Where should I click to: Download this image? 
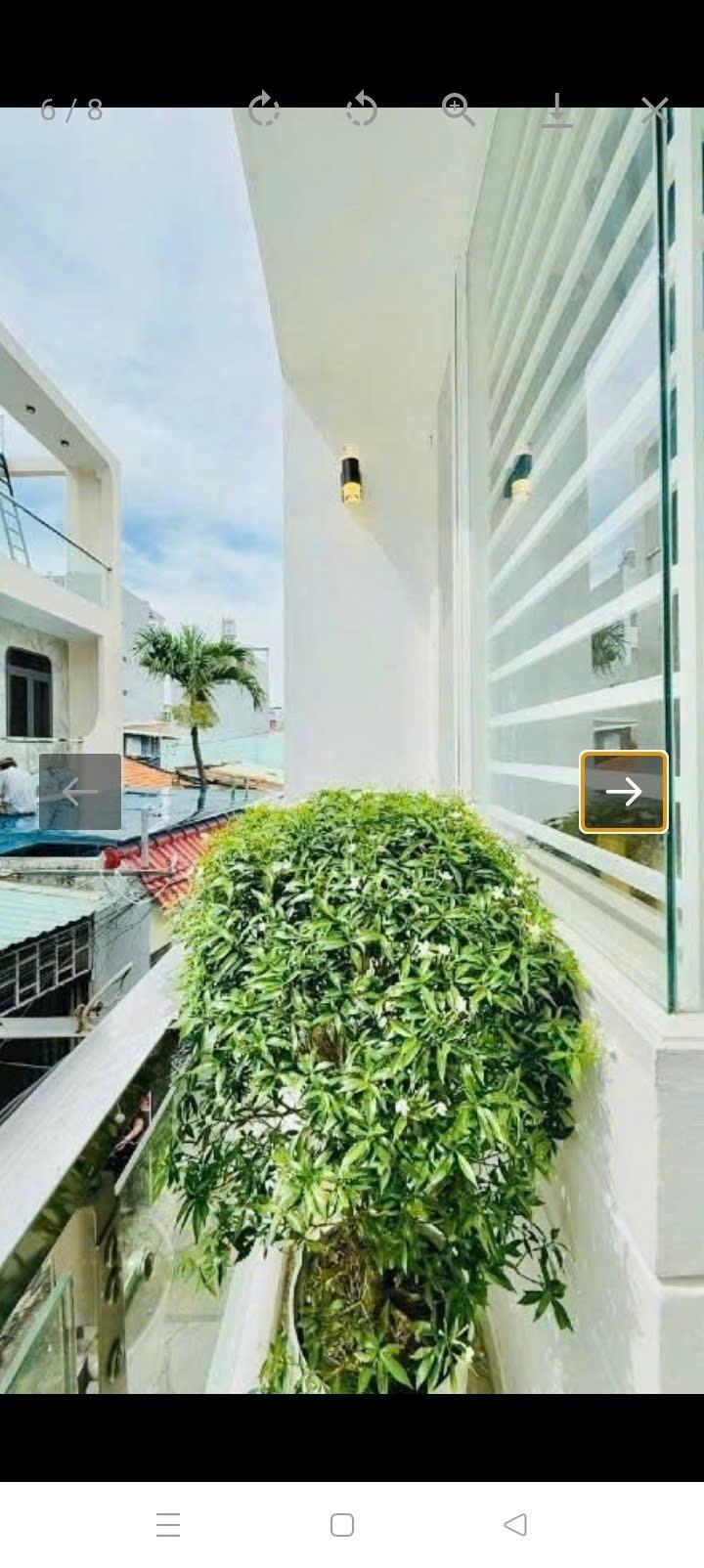coord(556,109)
